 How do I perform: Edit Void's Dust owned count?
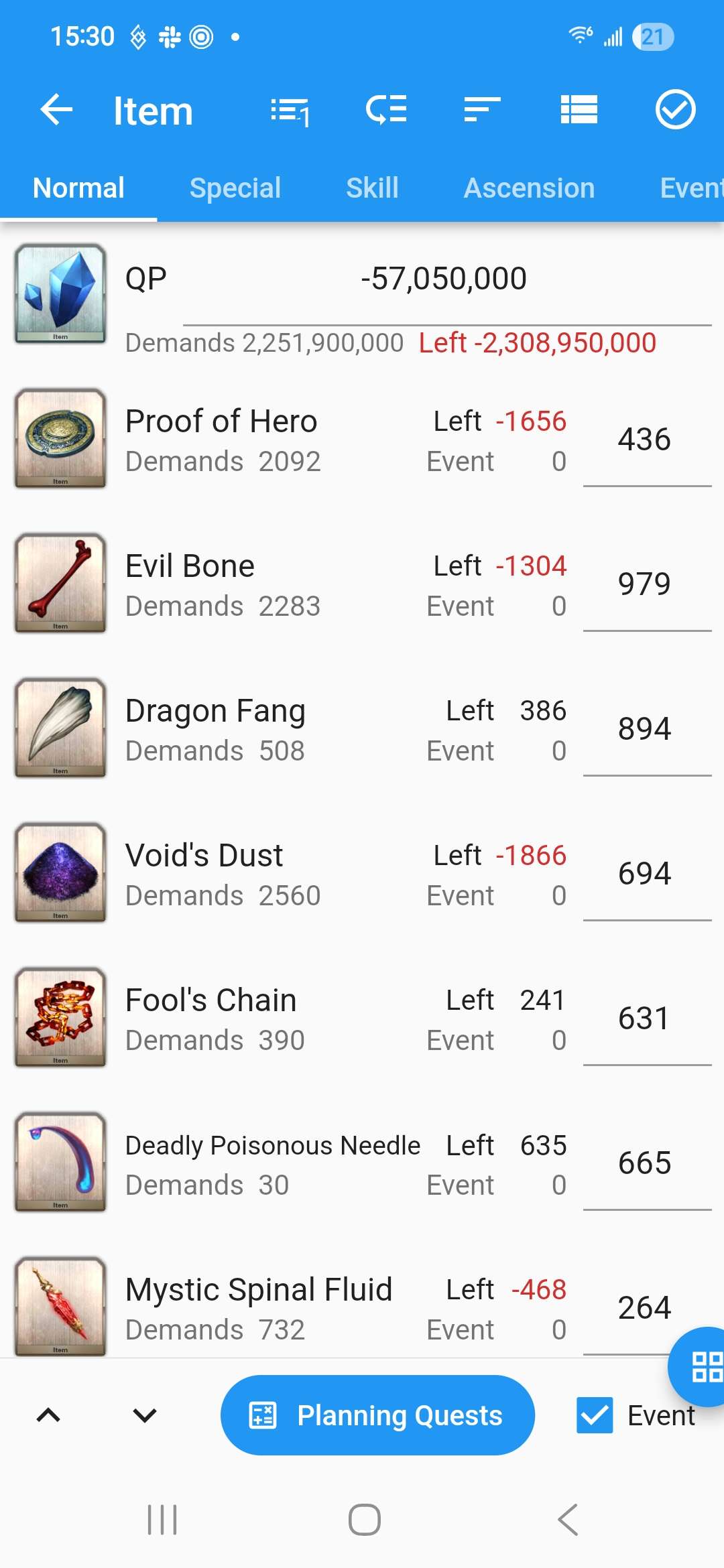(x=647, y=874)
